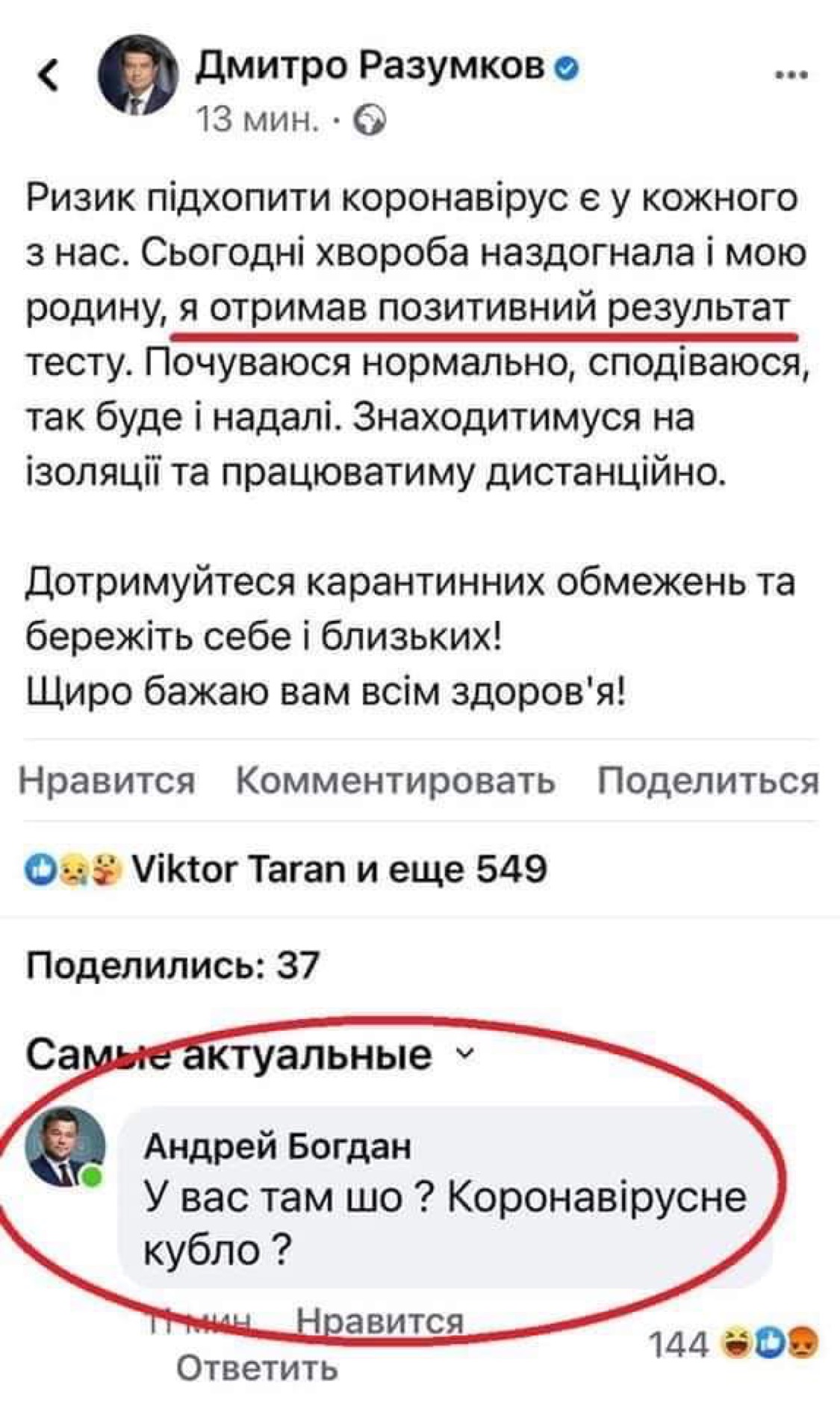Open Дмитро Разумков's profile picture
The height and width of the screenshot is (1406, 840).
coord(139,75)
